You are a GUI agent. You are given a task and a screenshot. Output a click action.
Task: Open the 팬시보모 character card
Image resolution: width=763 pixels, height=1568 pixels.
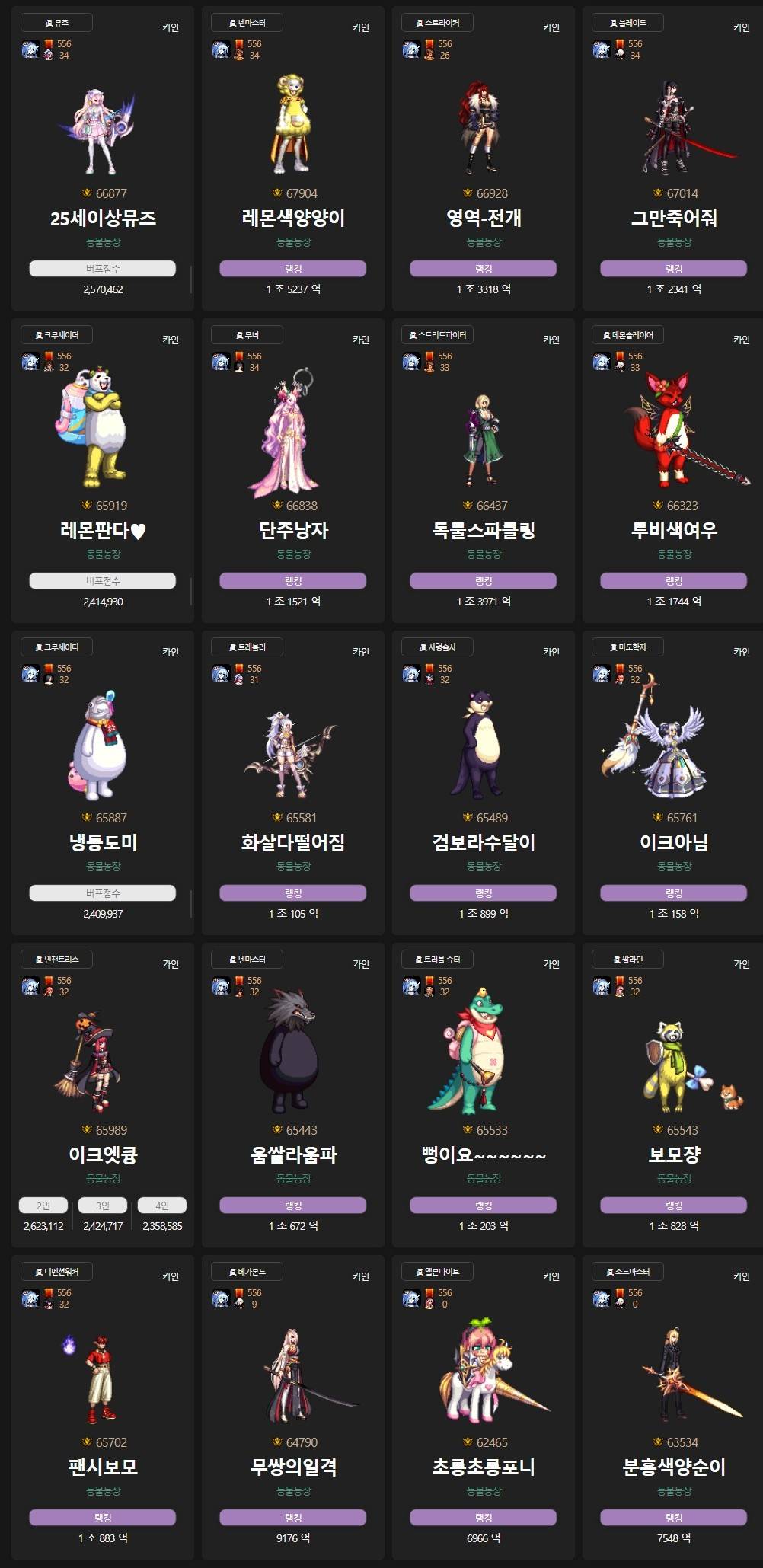(x=103, y=1407)
